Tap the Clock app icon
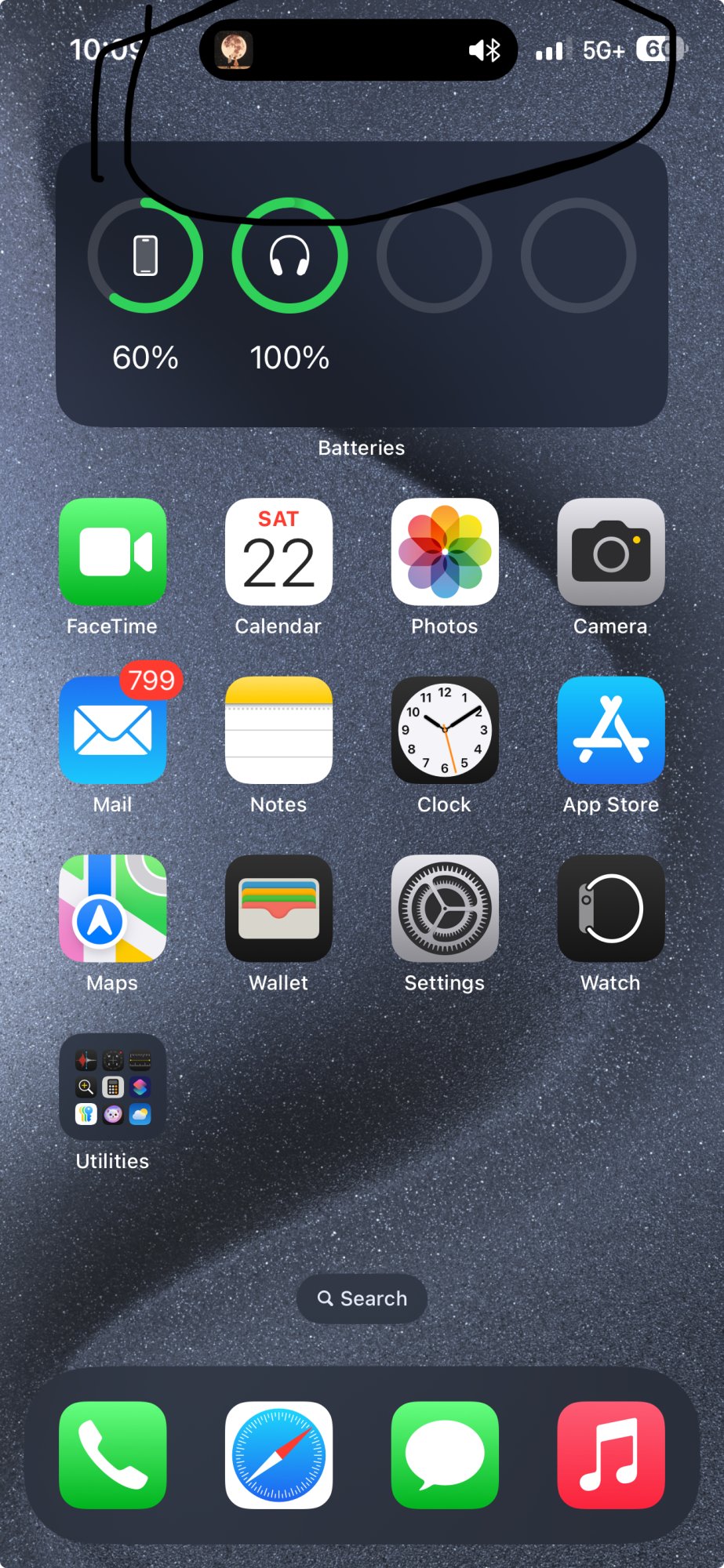Image resolution: width=724 pixels, height=1568 pixels. pyautogui.click(x=445, y=730)
